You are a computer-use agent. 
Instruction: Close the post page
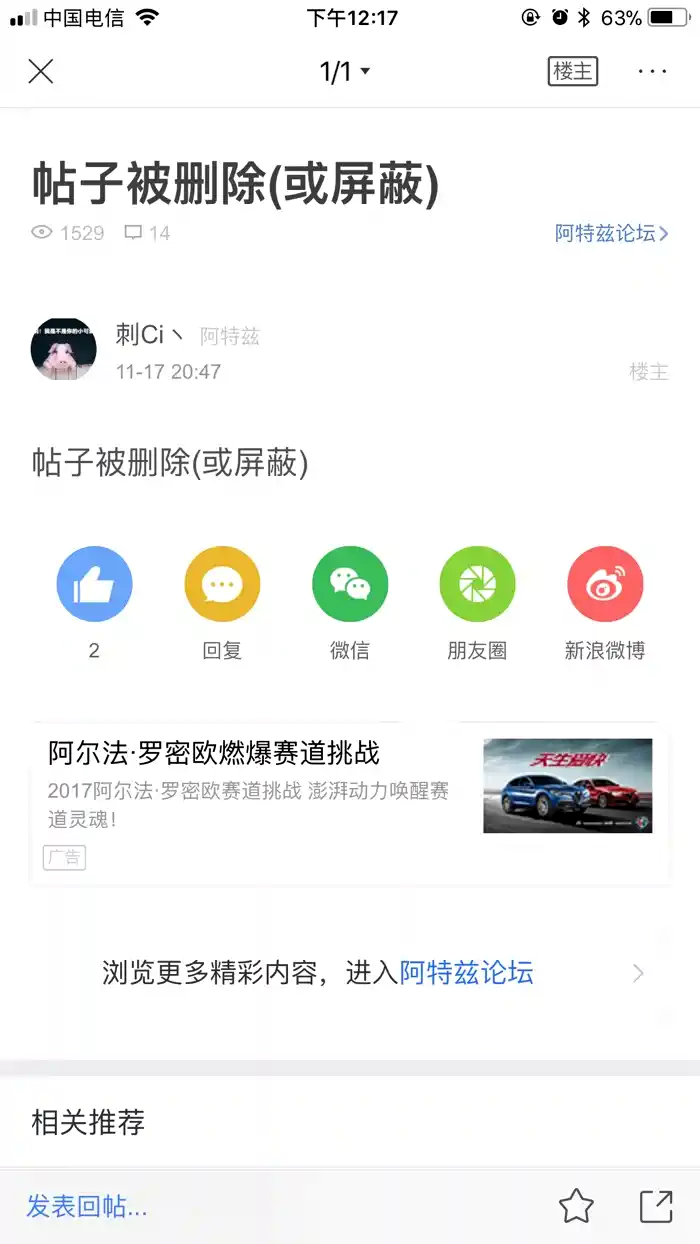coord(41,71)
